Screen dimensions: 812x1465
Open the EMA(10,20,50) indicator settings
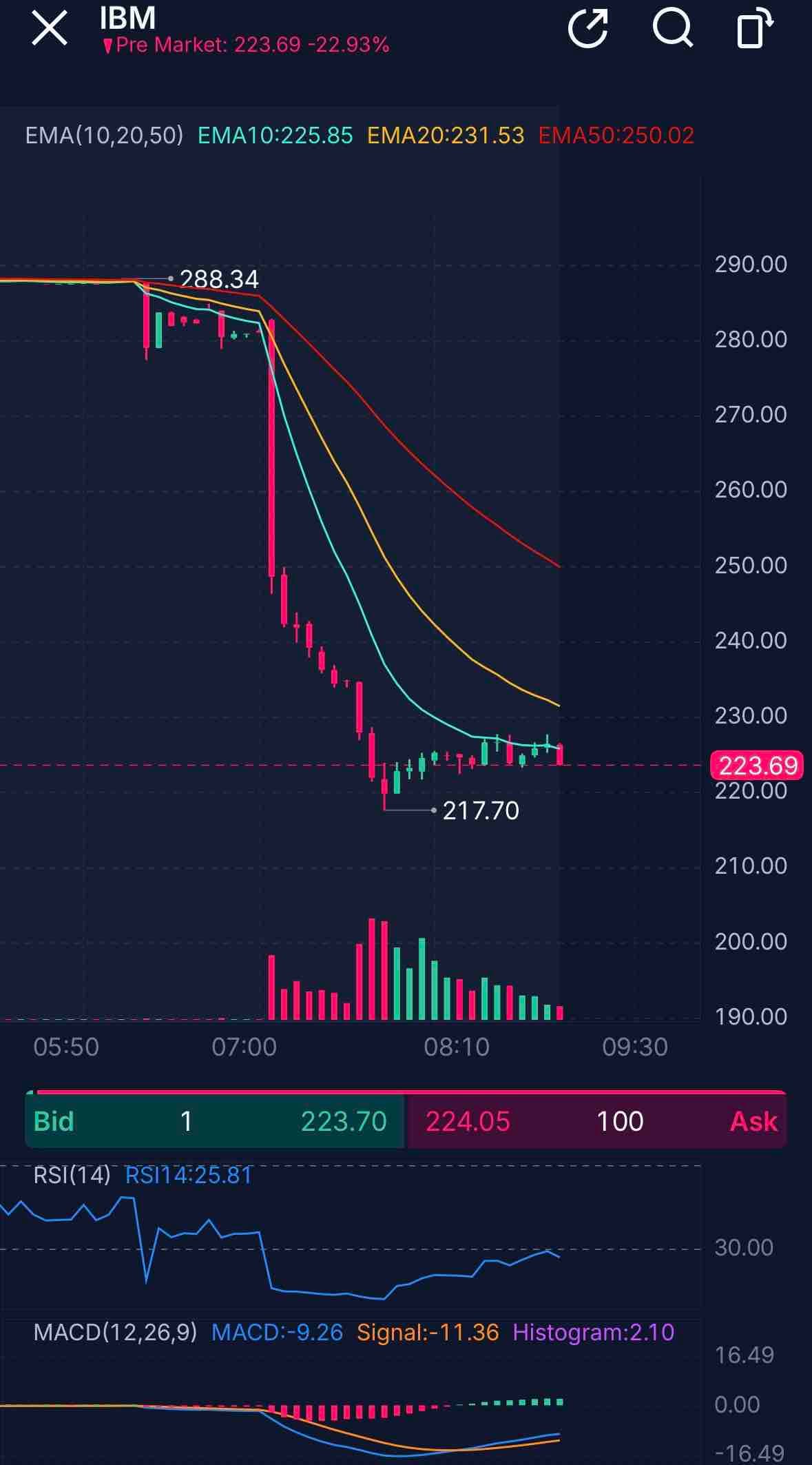coord(104,135)
